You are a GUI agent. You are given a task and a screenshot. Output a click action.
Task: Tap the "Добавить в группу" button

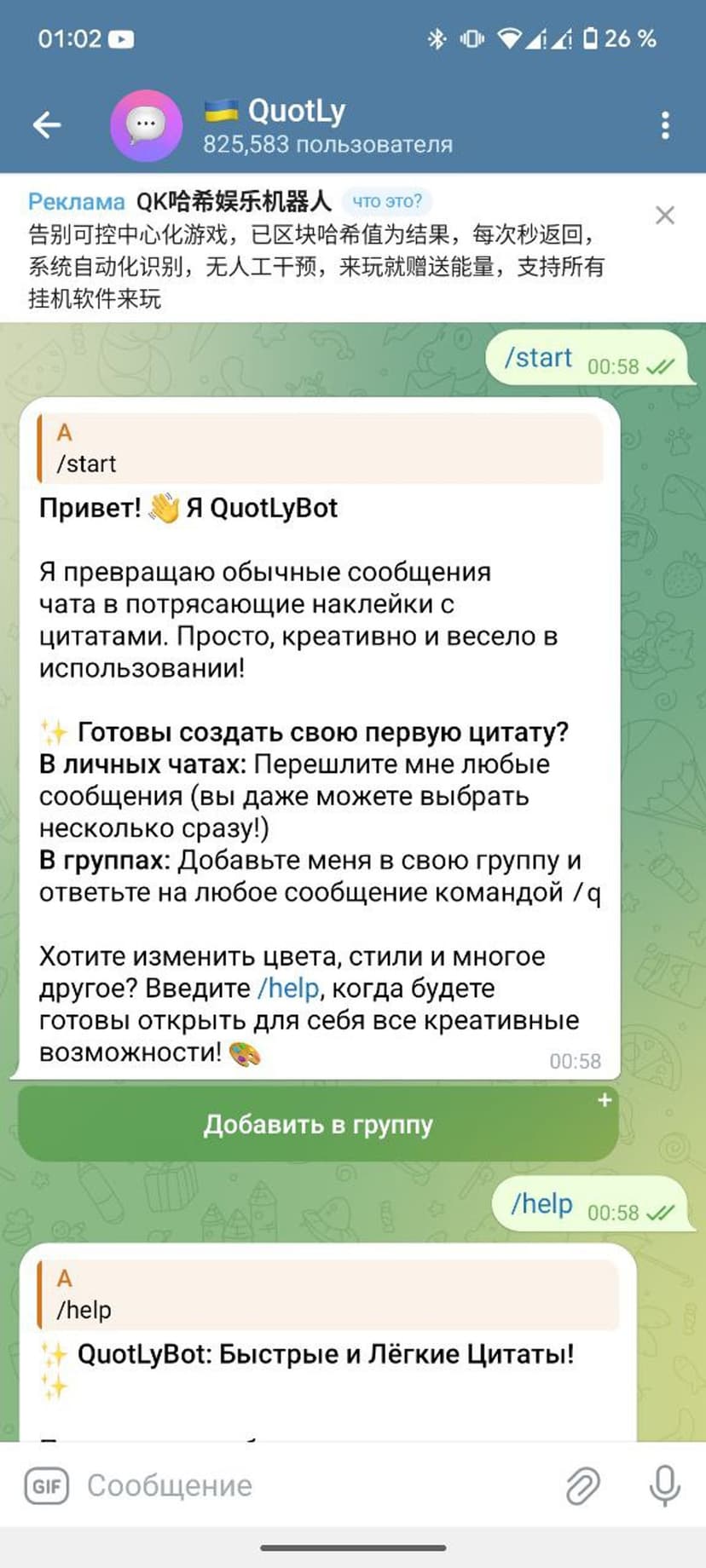317,1125
